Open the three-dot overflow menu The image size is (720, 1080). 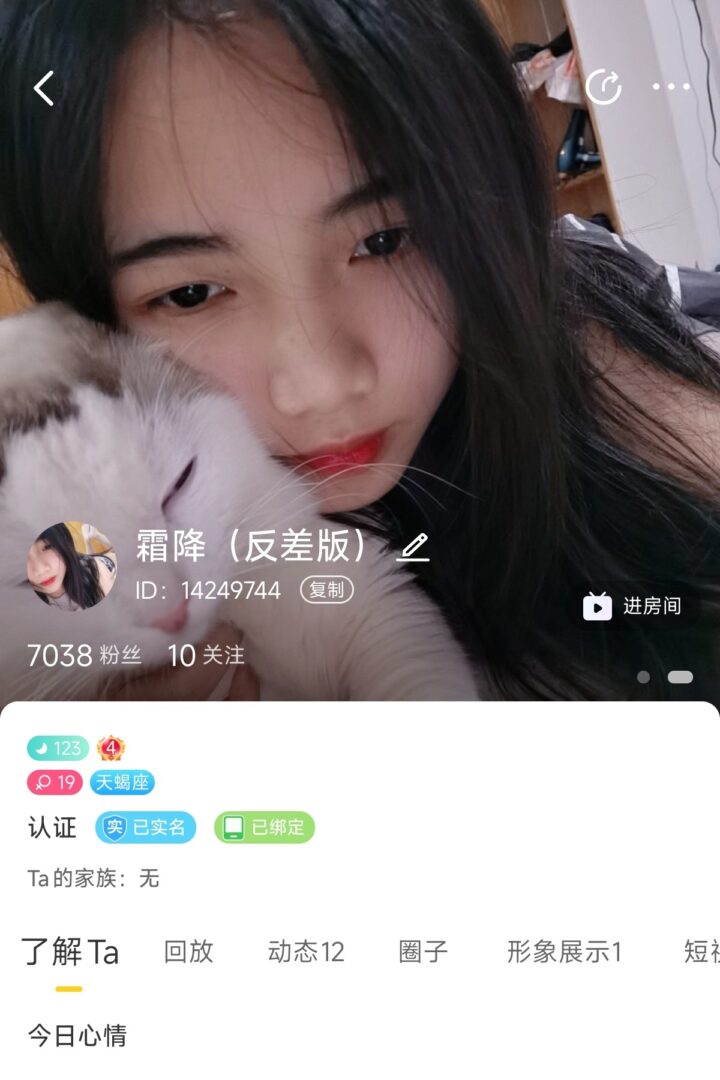(x=671, y=87)
